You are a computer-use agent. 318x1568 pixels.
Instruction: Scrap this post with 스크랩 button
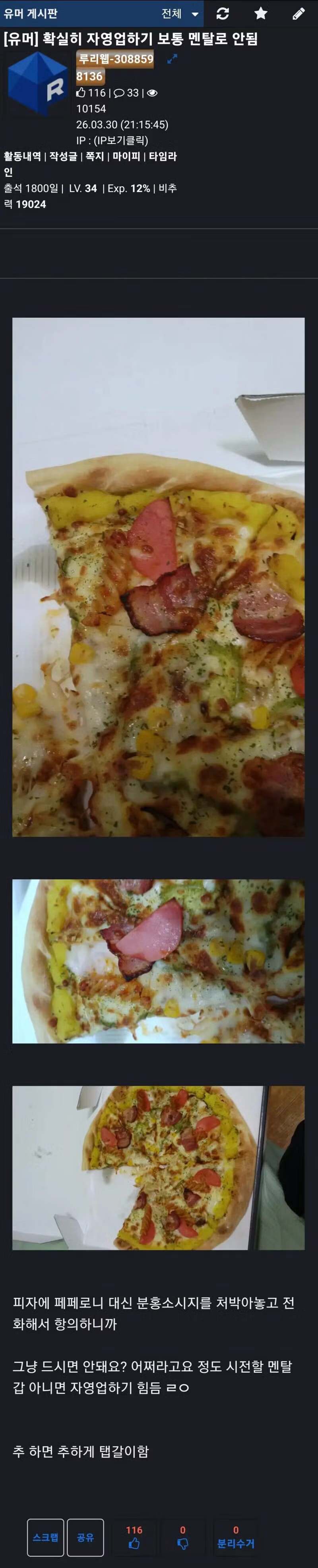[x=45, y=1537]
